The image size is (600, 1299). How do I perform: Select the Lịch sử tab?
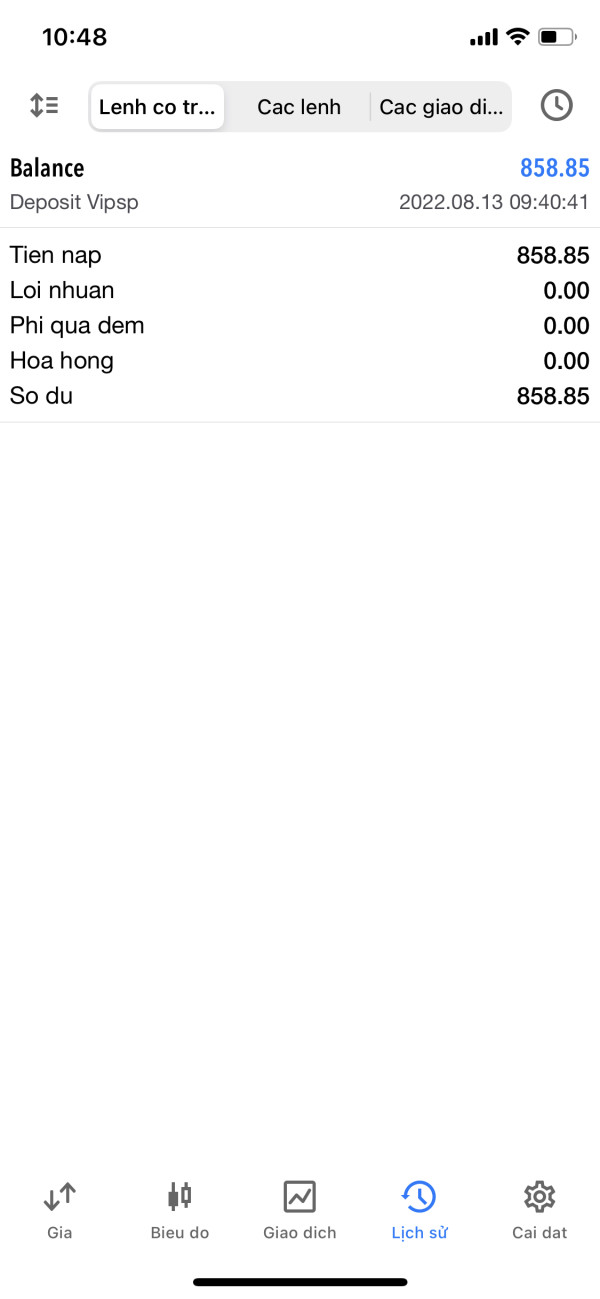pyautogui.click(x=420, y=1210)
